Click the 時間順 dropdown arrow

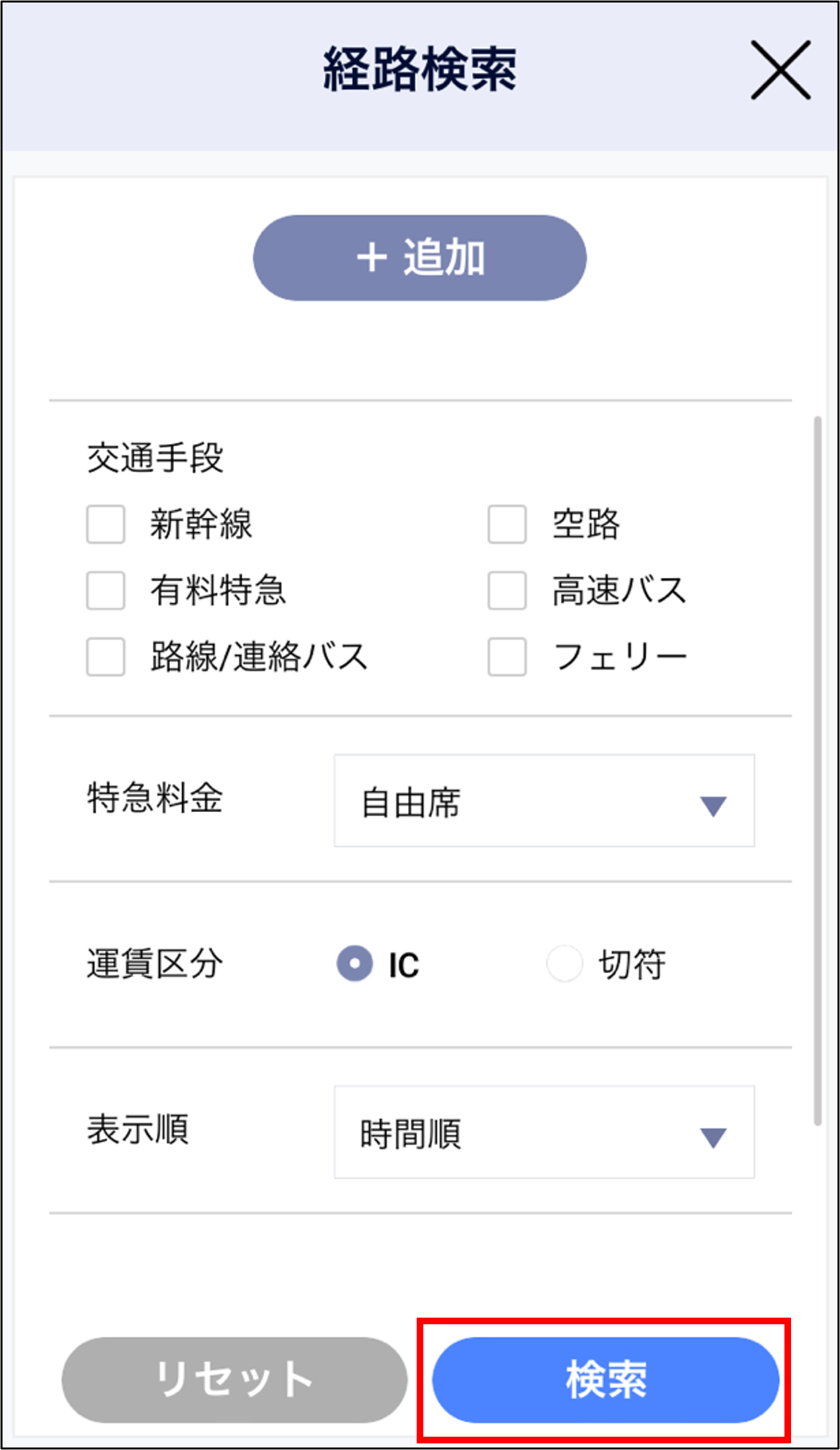pyautogui.click(x=713, y=1137)
